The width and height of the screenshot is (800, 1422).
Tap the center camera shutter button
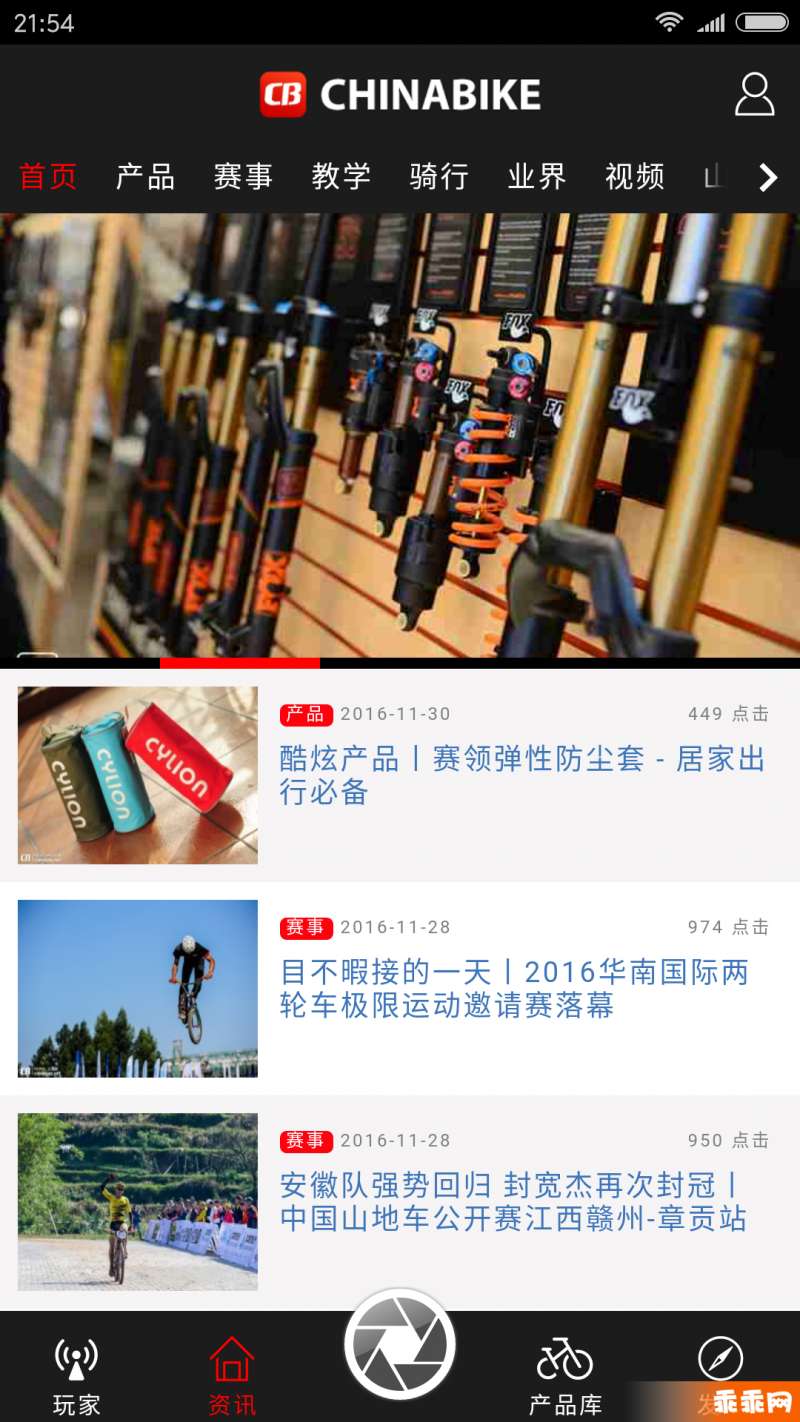click(x=400, y=1344)
